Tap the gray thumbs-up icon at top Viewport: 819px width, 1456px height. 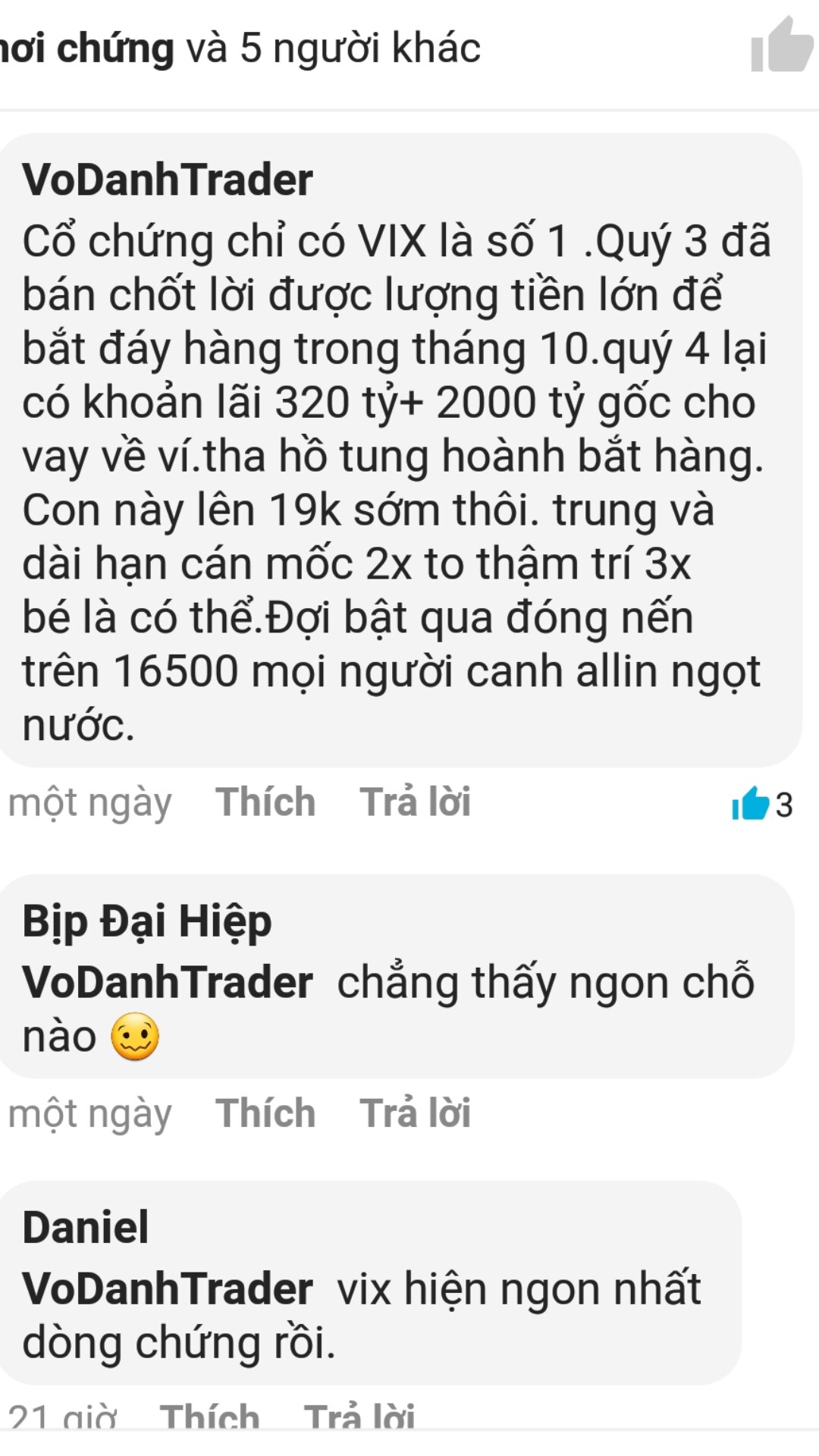tap(781, 47)
